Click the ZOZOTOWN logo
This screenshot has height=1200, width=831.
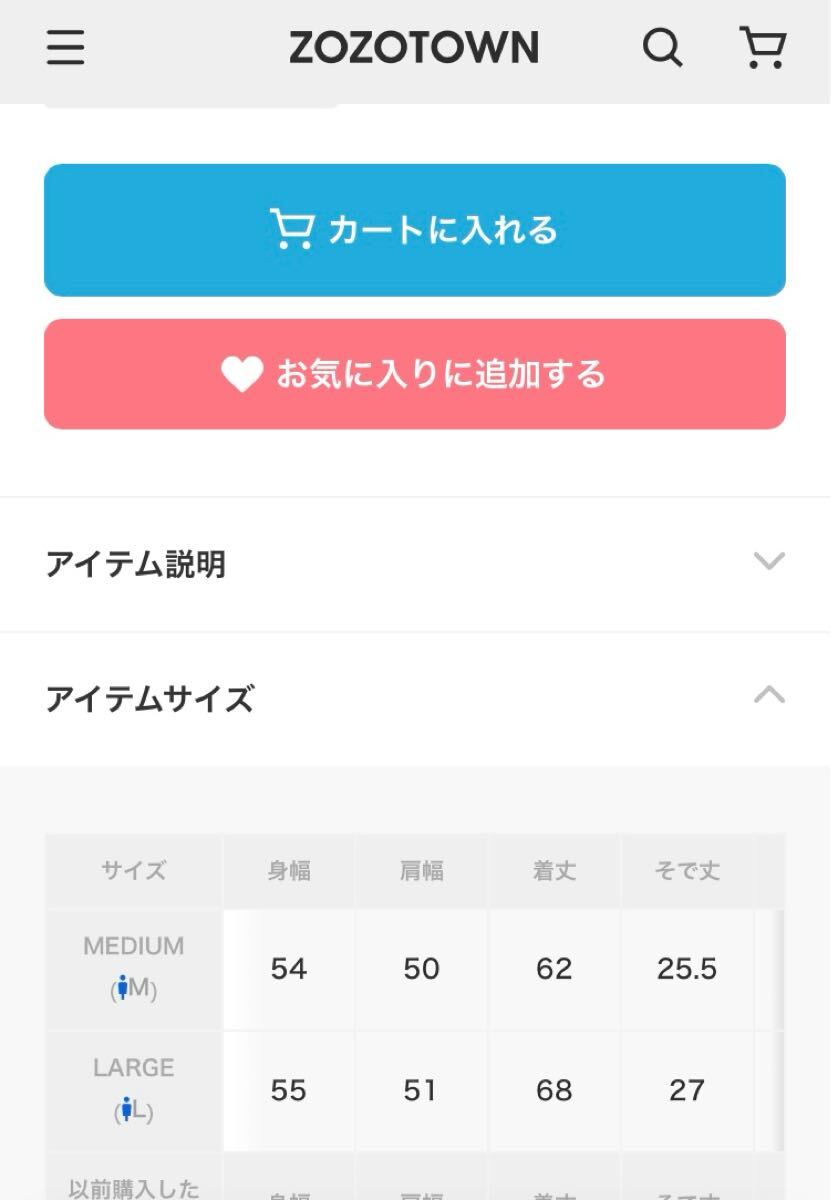coord(415,46)
